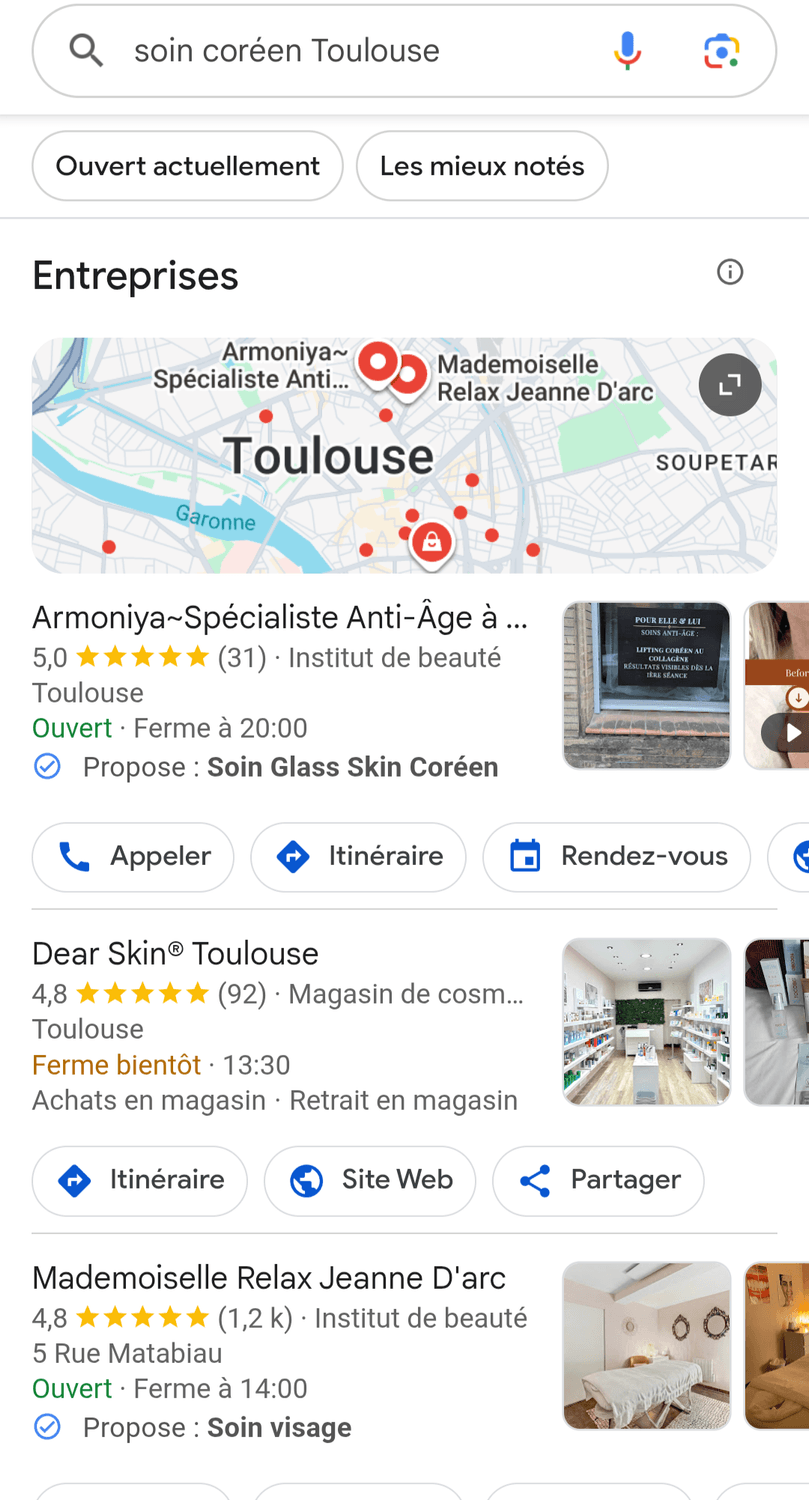The image size is (809, 1500).
Task: Open Mademoiselle Relax Jeanne D'arc listing
Action: click(269, 1278)
